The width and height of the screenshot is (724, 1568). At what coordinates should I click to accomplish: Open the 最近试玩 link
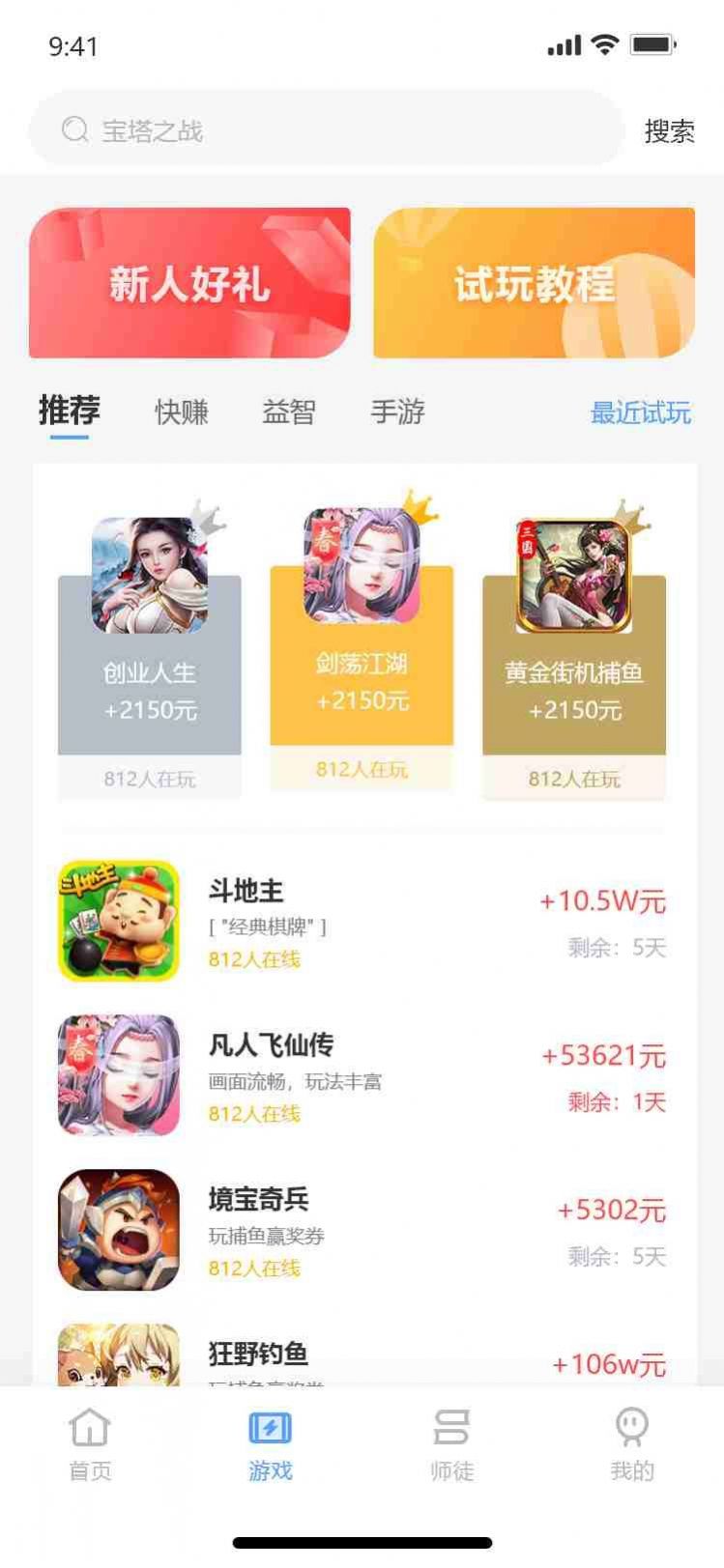(x=640, y=413)
